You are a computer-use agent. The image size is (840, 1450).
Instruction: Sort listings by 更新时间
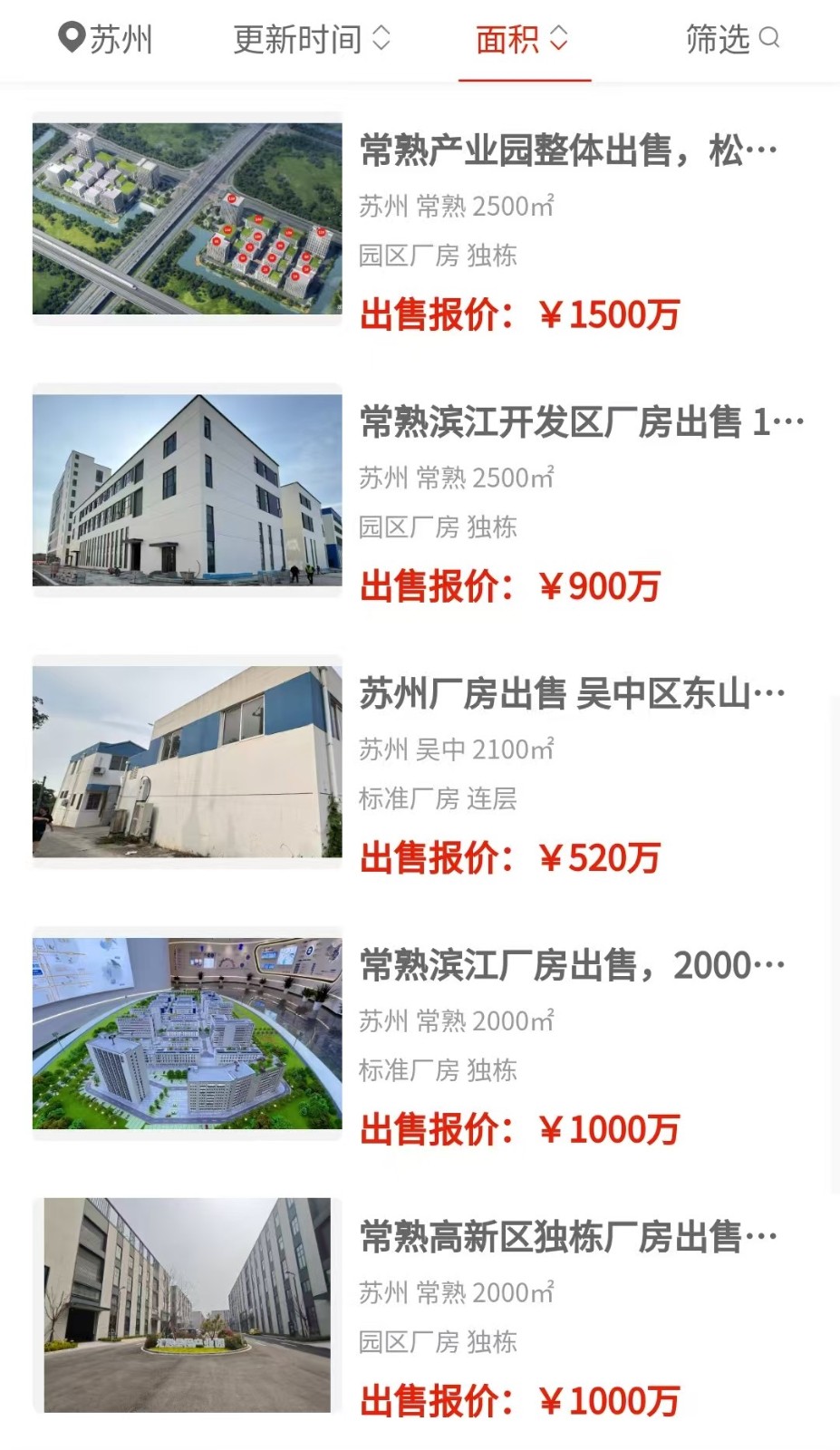pos(312,39)
